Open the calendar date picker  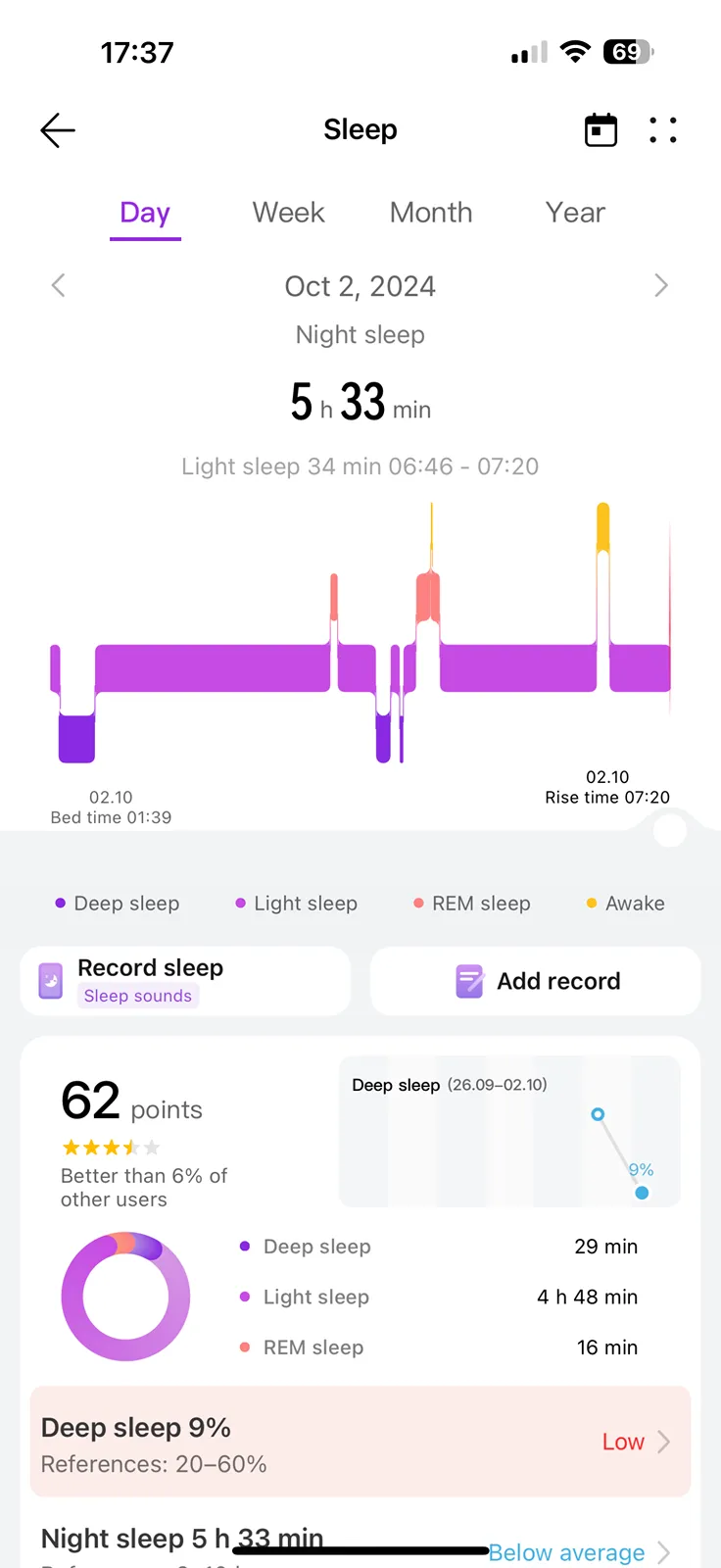[x=601, y=130]
